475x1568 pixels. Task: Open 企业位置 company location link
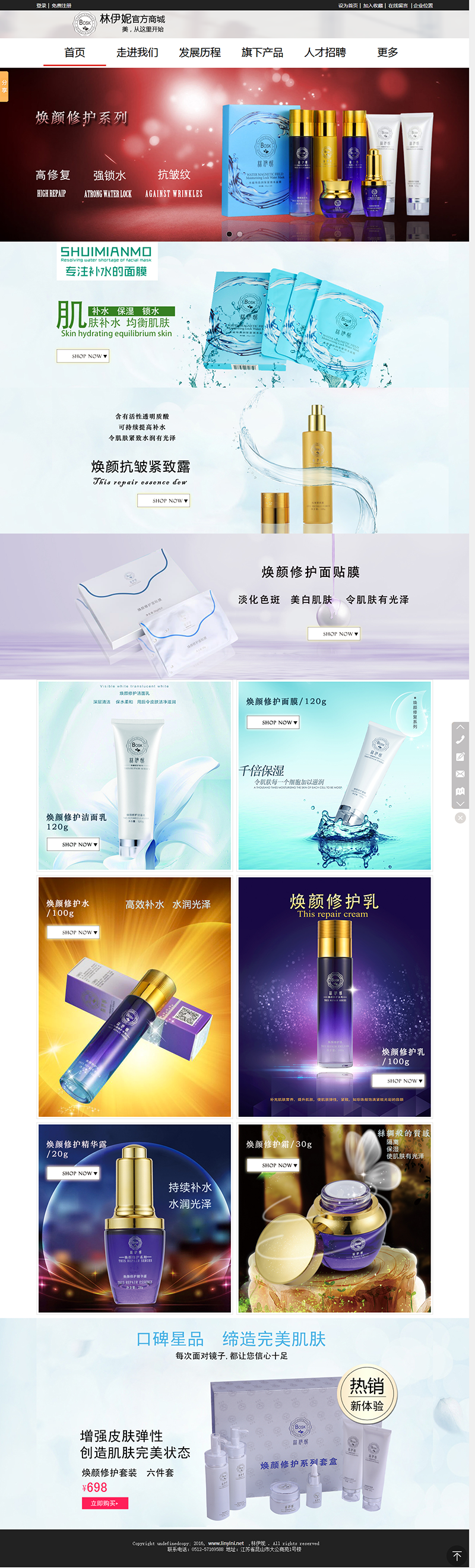pyautogui.click(x=423, y=5)
